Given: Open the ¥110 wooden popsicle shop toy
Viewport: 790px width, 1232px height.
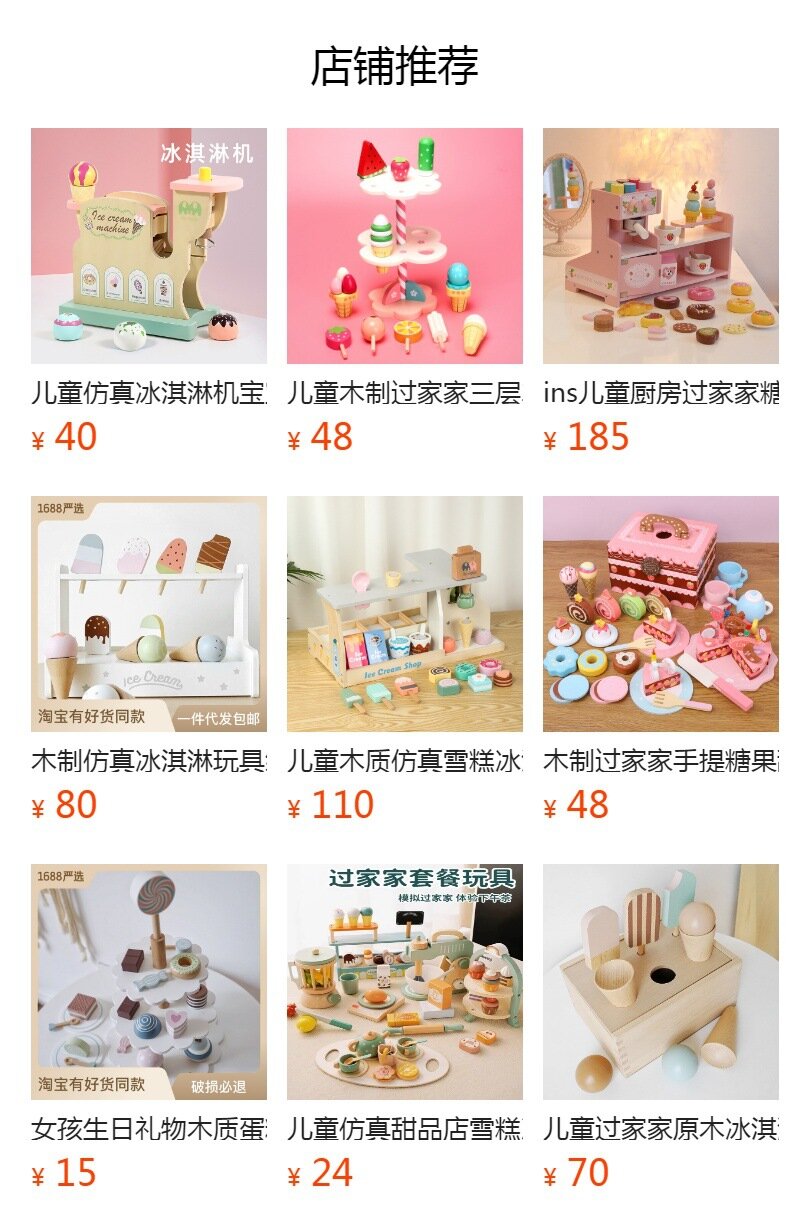Looking at the screenshot, I should pyautogui.click(x=404, y=614).
